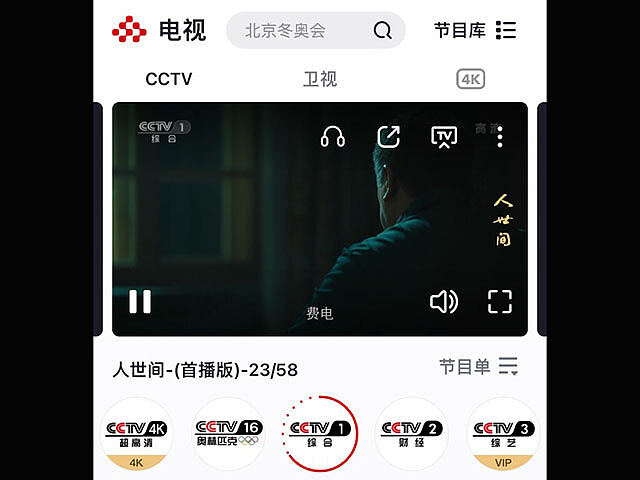Select the CCTV 16 奥林匹克 channel
640x480 pixels.
point(228,434)
